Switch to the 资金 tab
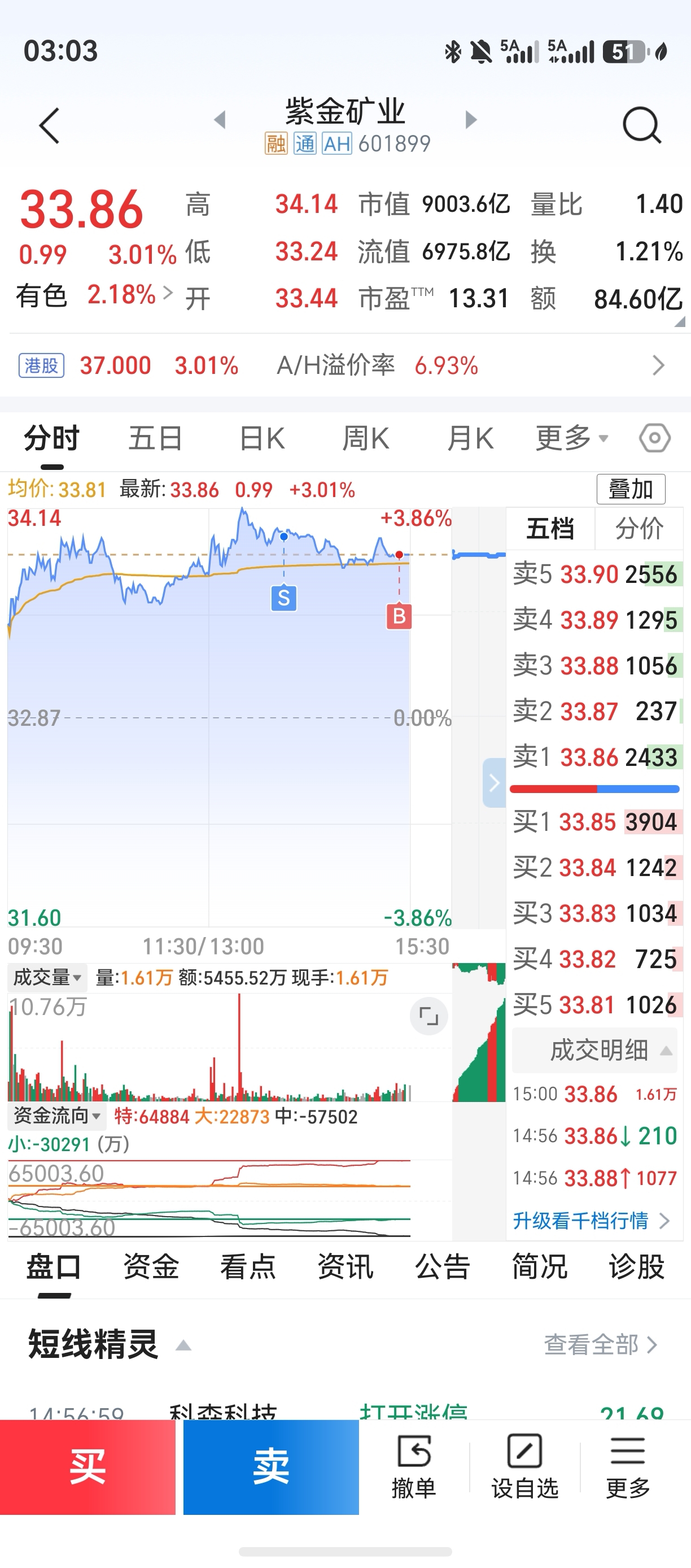 pyautogui.click(x=151, y=1267)
